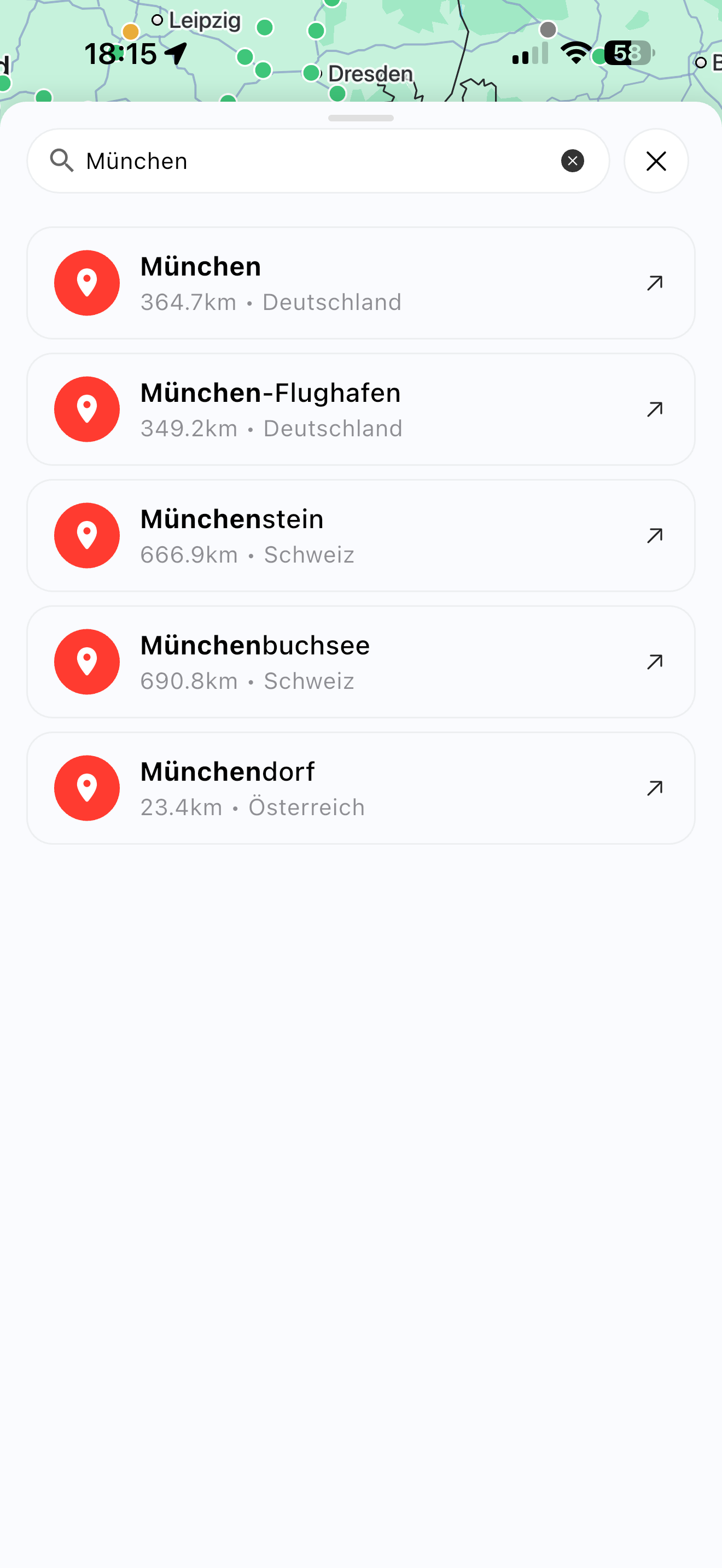Select the Münchenbuchsee result
Image resolution: width=722 pixels, height=1568 pixels.
coord(361,662)
